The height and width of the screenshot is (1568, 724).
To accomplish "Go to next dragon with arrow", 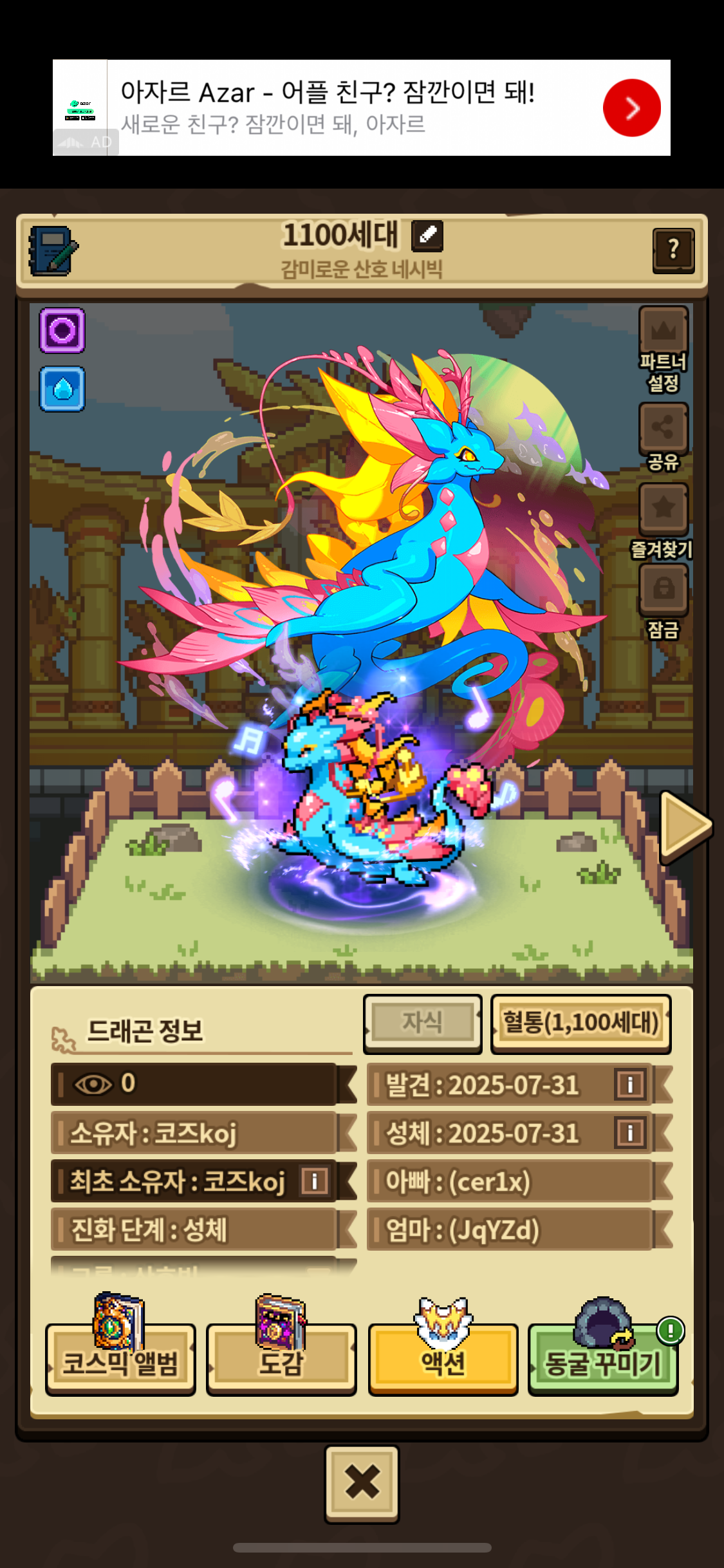I will pyautogui.click(x=685, y=826).
